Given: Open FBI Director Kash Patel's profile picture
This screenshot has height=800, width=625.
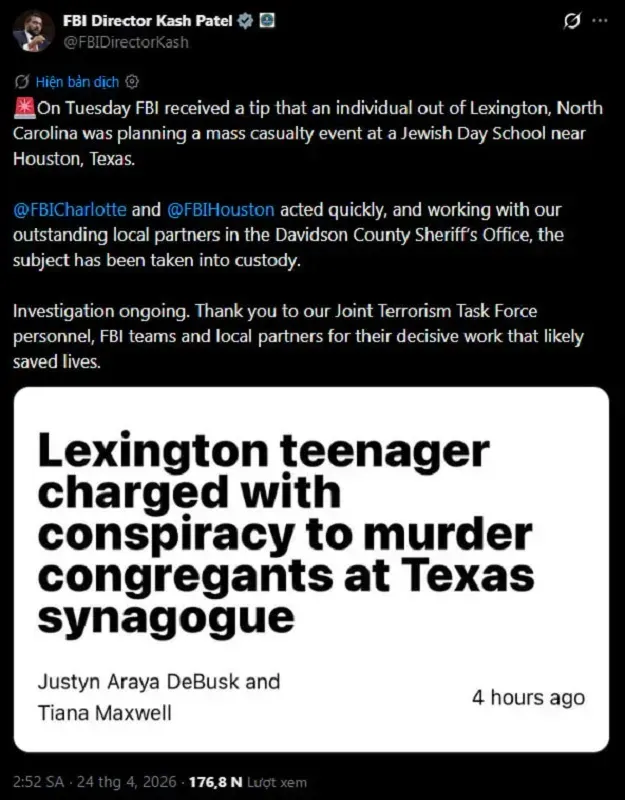Looking at the screenshot, I should tap(33, 31).
